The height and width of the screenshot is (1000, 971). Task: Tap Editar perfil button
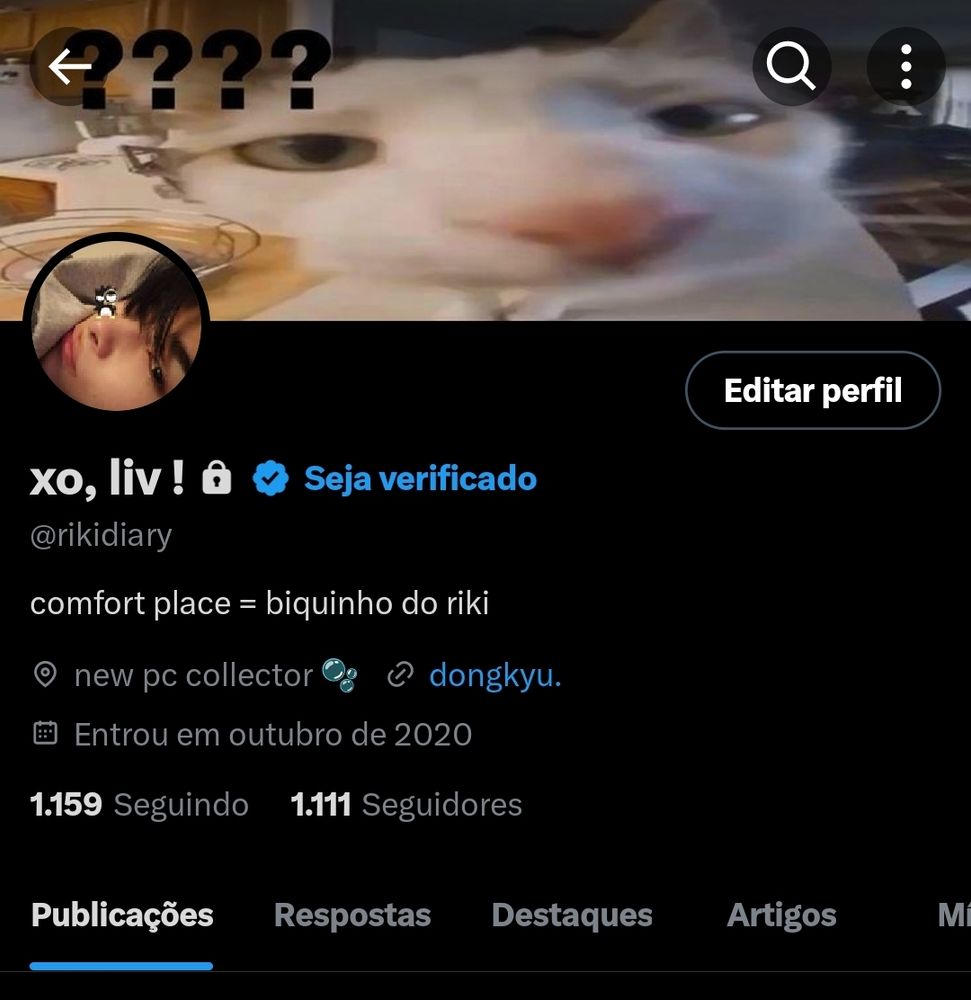tap(812, 390)
